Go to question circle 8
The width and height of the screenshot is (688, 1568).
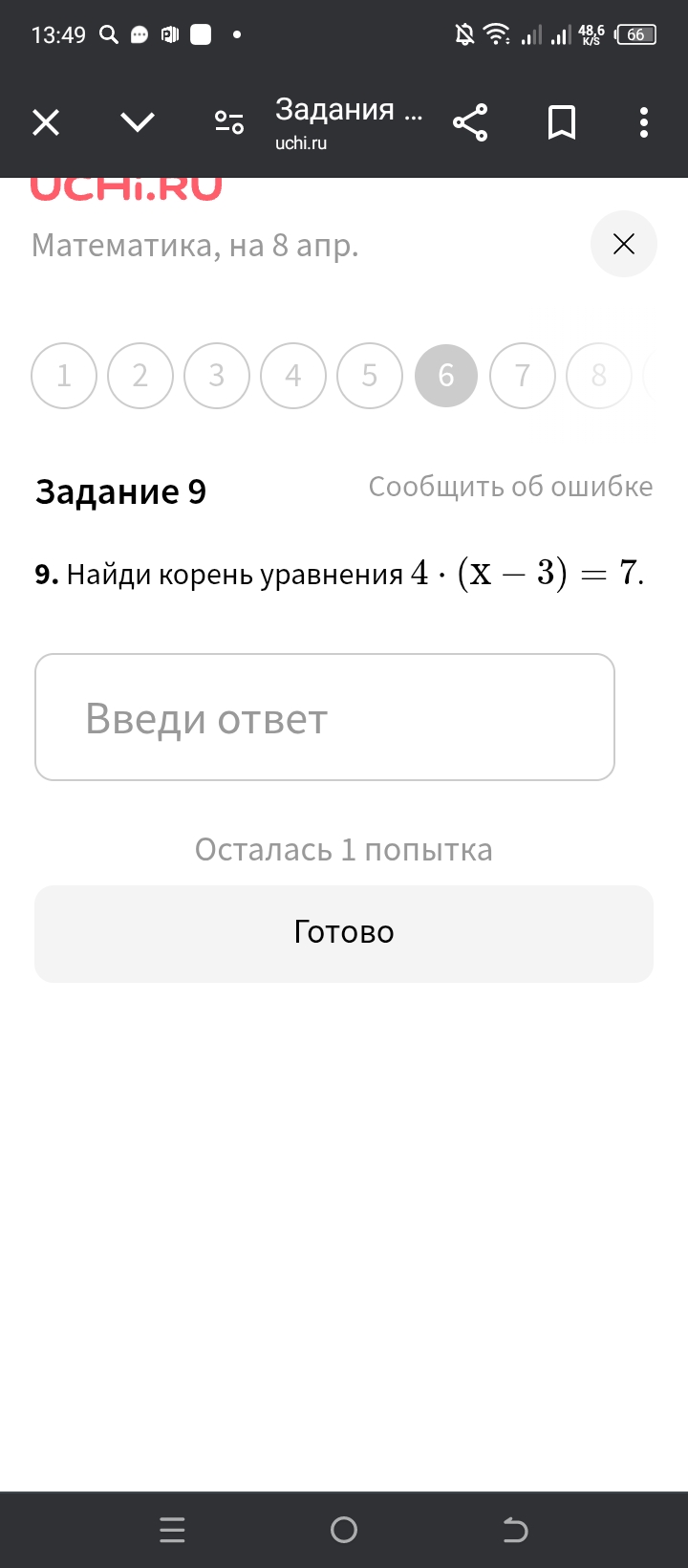[x=599, y=375]
